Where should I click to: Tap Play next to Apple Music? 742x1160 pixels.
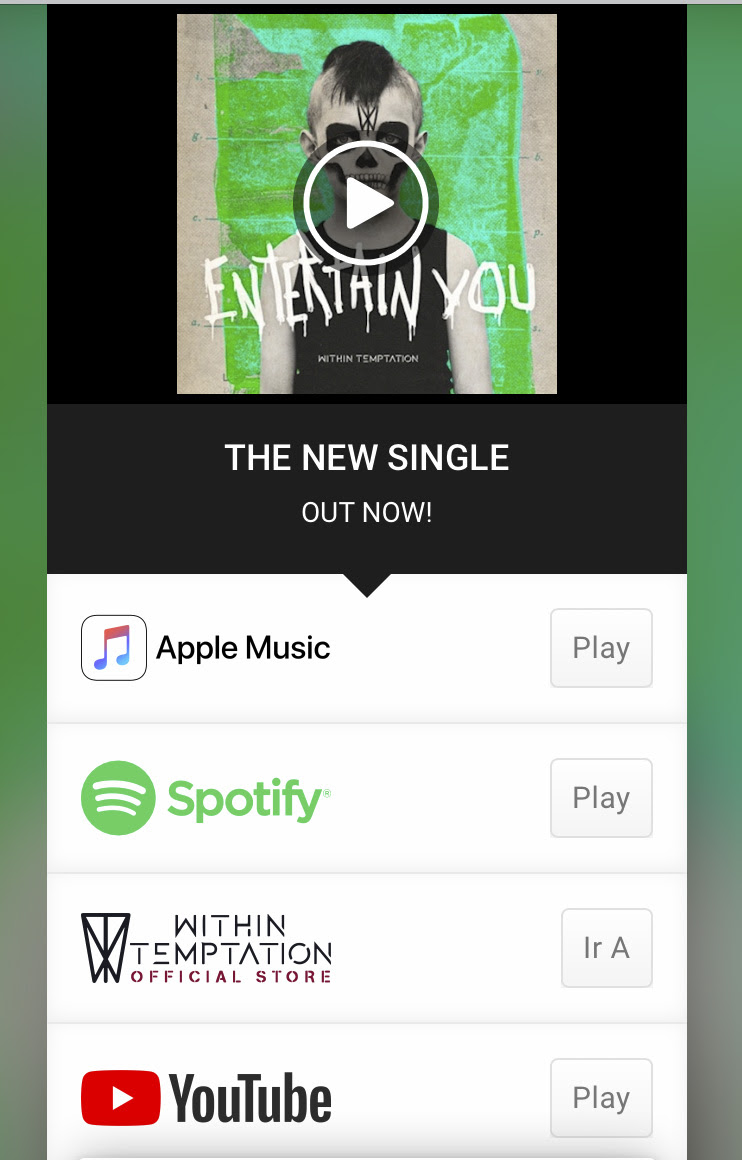pos(601,648)
